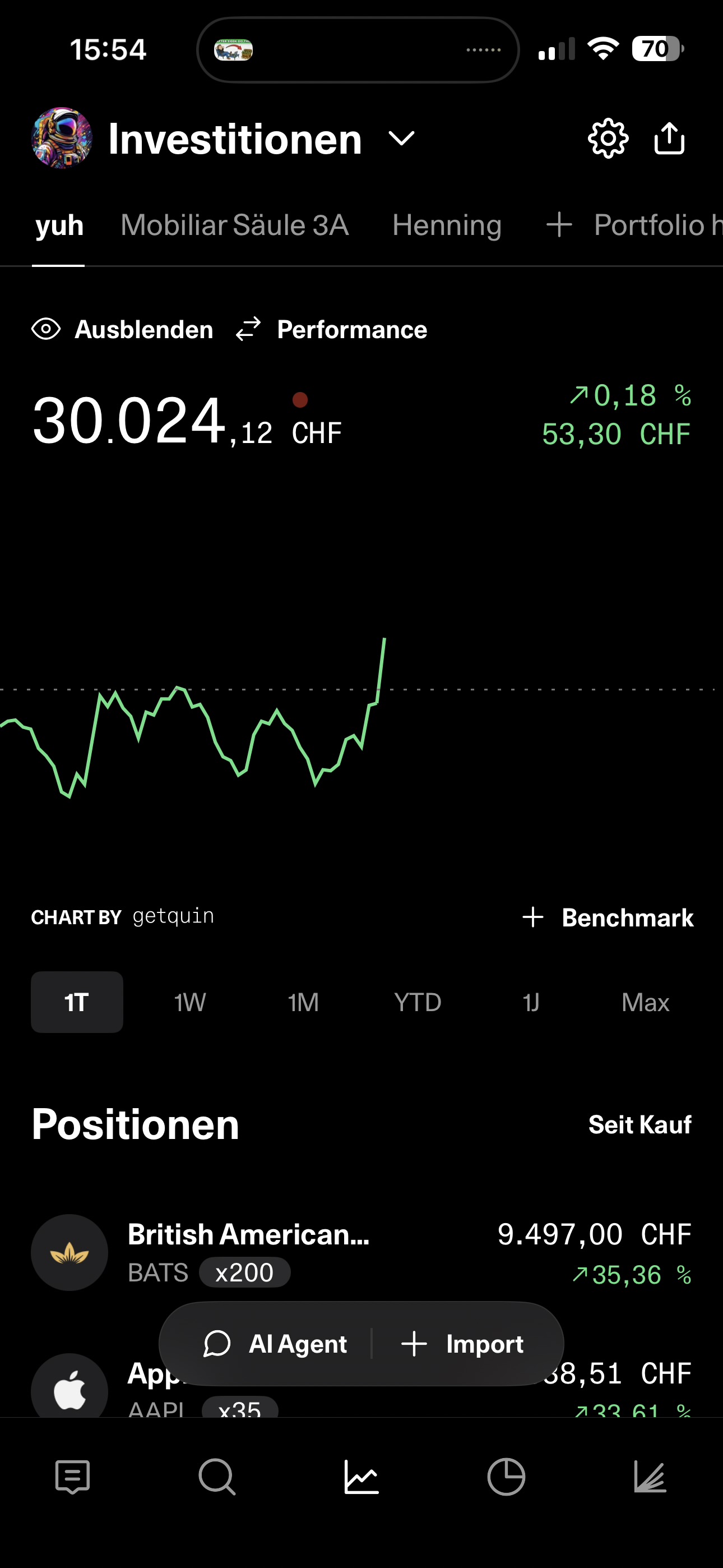The height and width of the screenshot is (1568, 723).
Task: Hide values with Ausblenden
Action: [122, 329]
